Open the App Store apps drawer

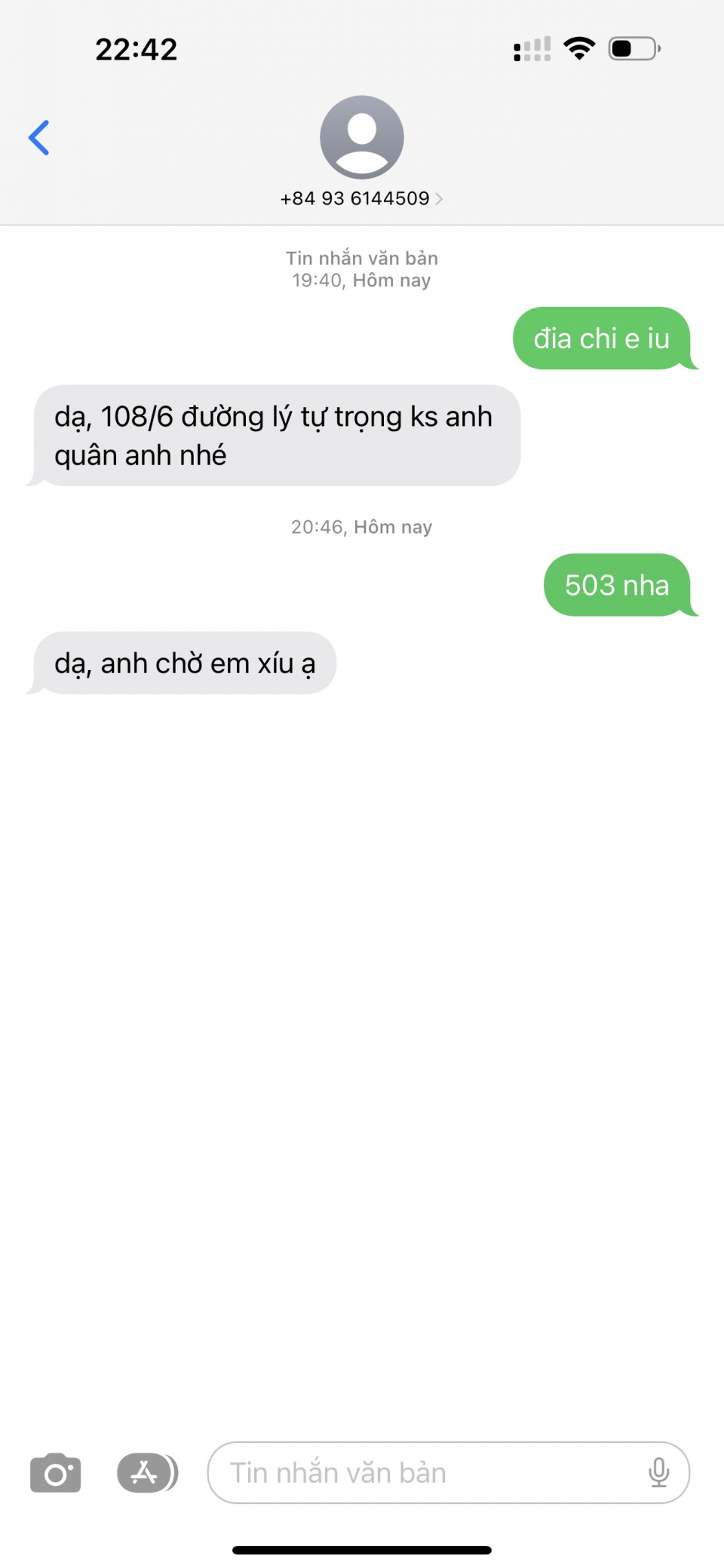146,1472
